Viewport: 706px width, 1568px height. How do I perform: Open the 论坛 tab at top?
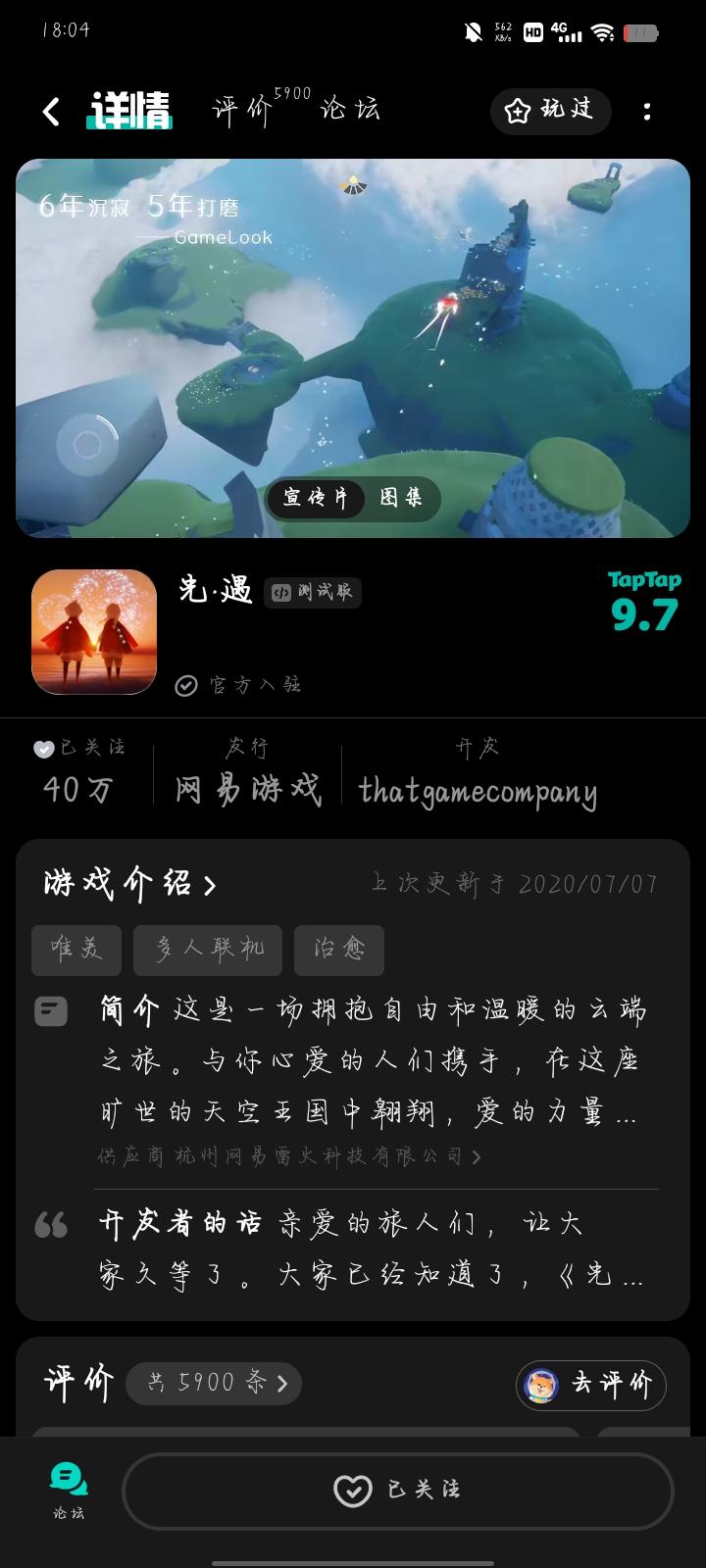pos(353,112)
